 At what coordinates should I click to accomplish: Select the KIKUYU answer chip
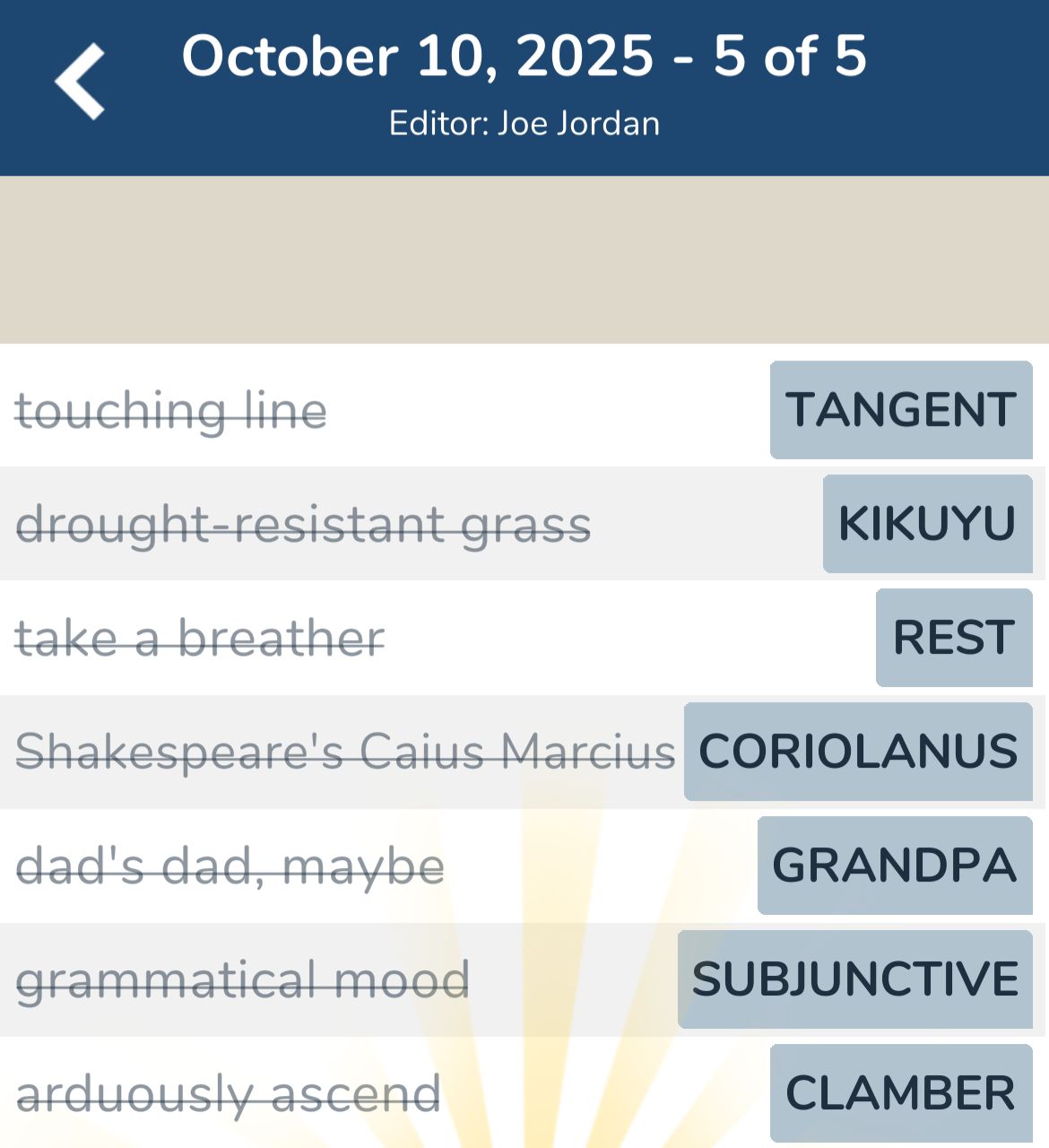pyautogui.click(x=927, y=524)
